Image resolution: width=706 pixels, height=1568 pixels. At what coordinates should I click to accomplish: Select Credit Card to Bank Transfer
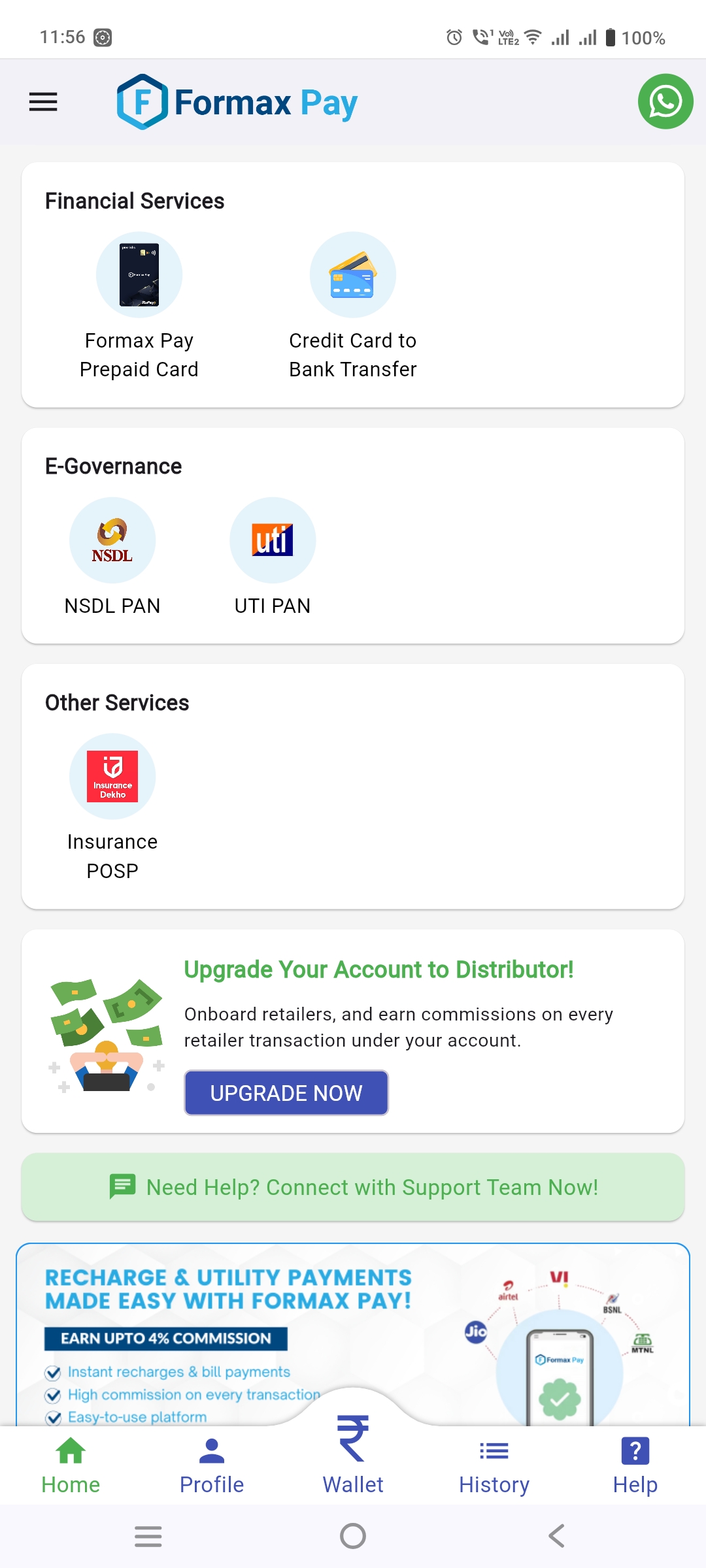point(352,274)
